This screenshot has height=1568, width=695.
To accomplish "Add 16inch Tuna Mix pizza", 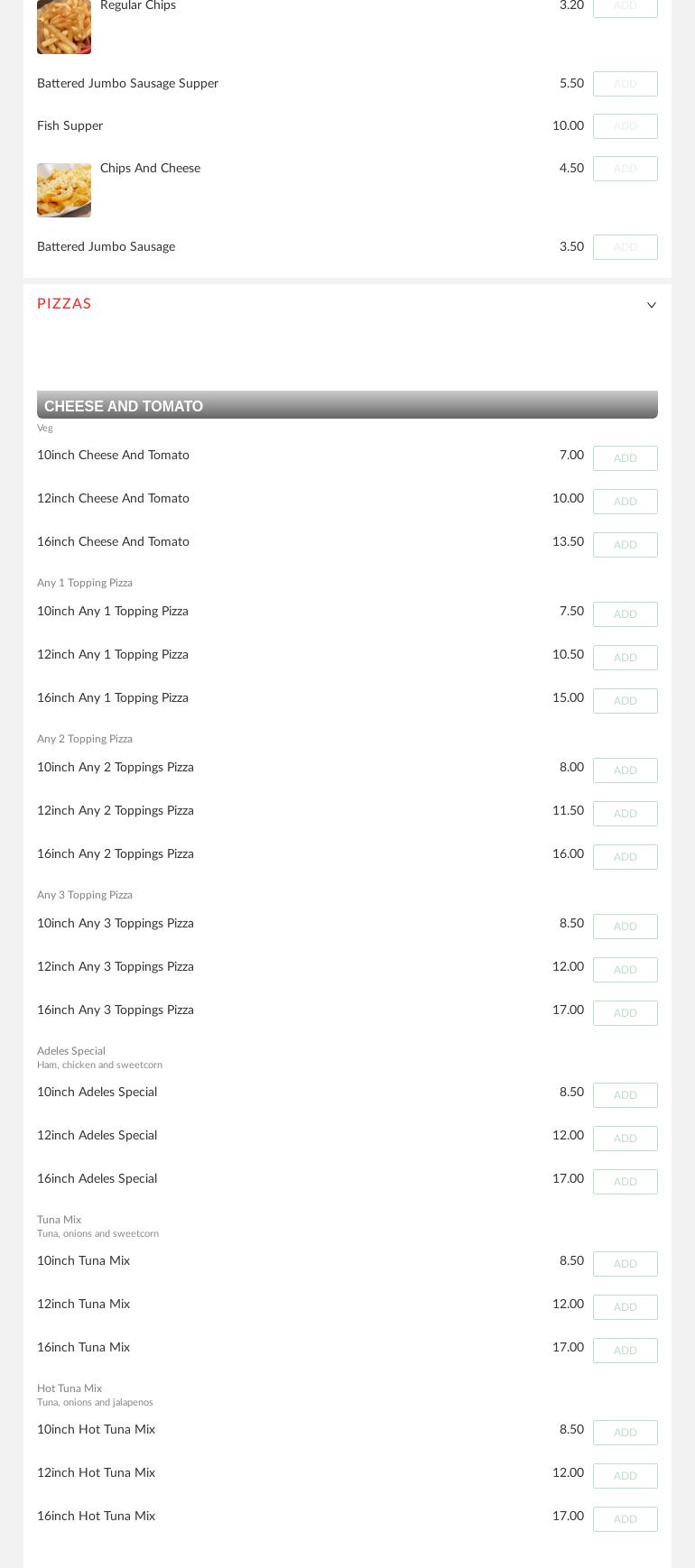I will coord(625,1351).
